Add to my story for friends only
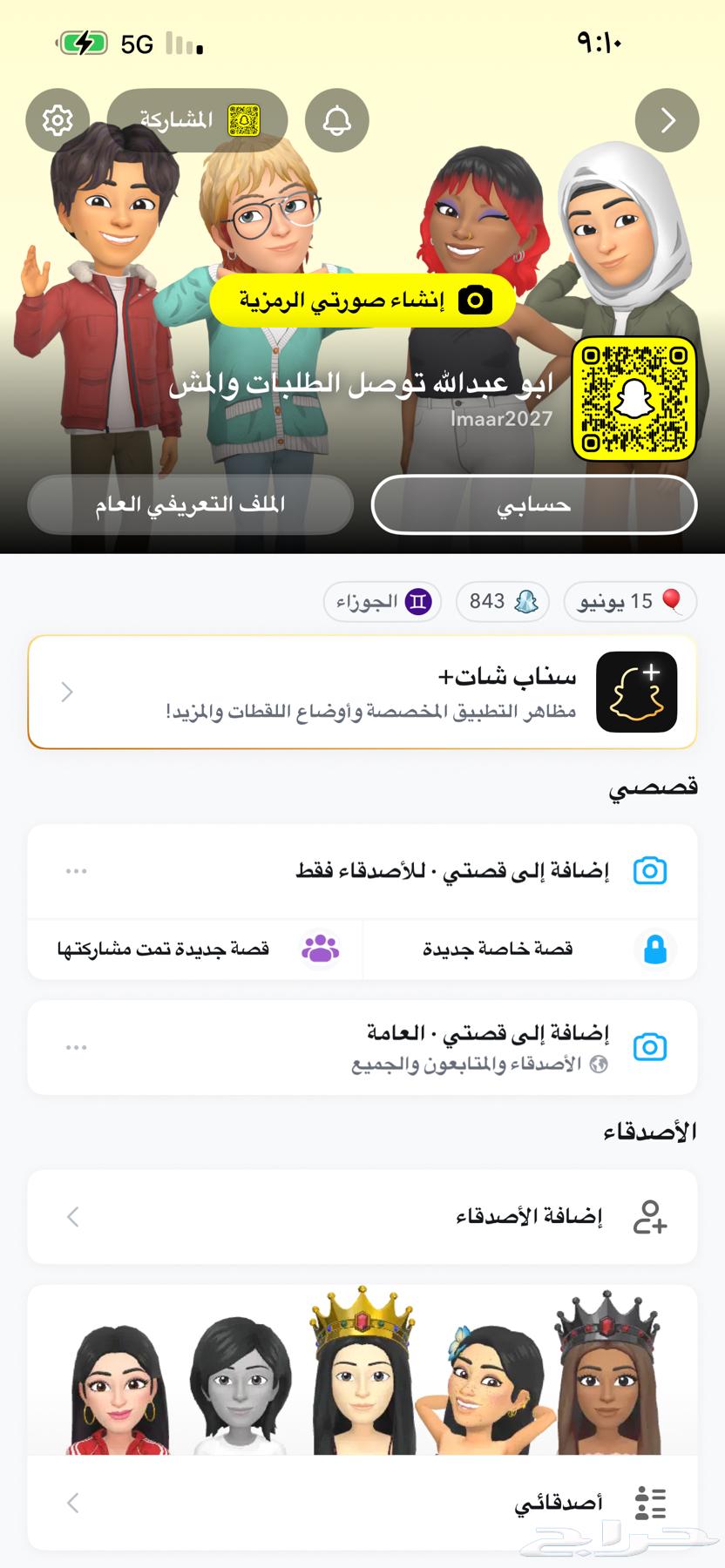 pyautogui.click(x=453, y=870)
